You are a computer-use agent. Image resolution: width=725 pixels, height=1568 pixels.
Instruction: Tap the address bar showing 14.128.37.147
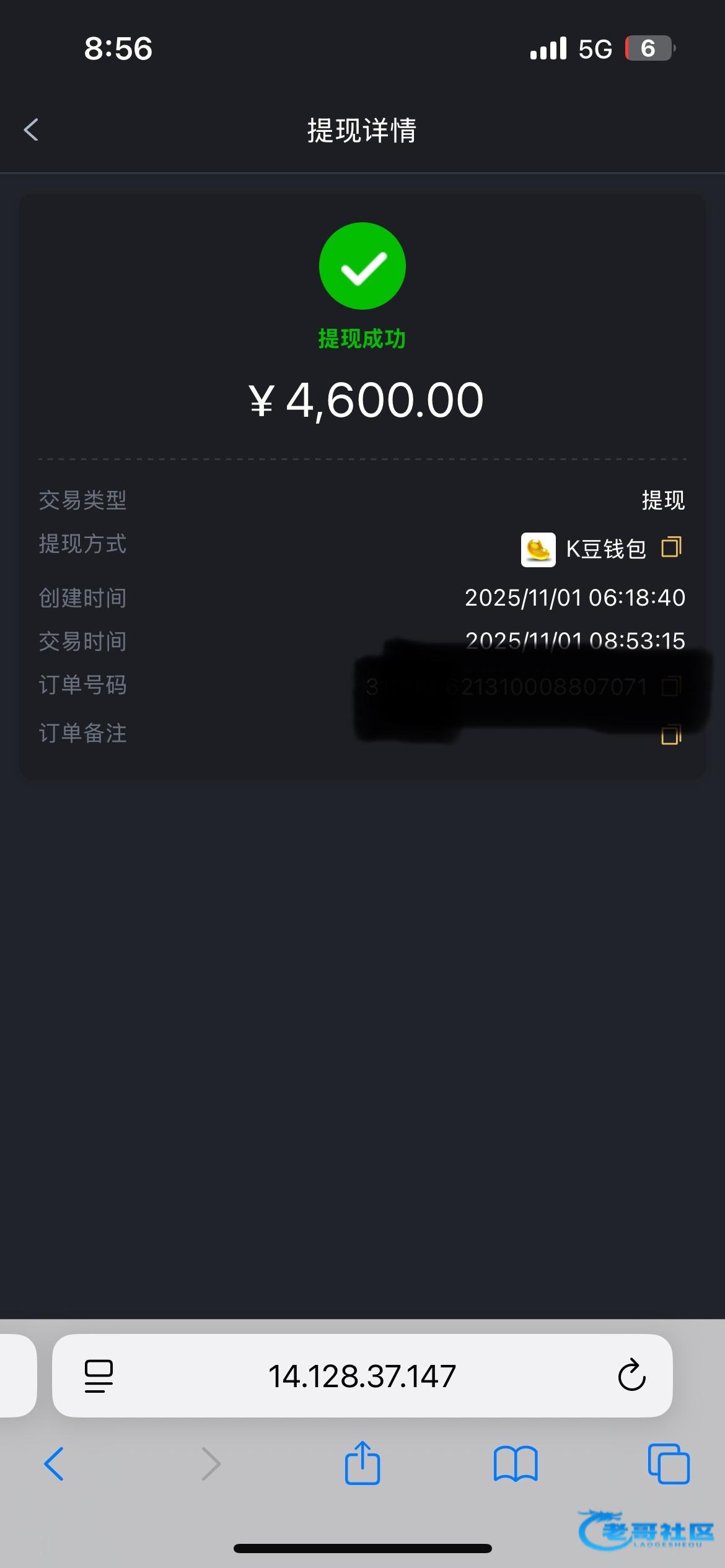tap(362, 1376)
